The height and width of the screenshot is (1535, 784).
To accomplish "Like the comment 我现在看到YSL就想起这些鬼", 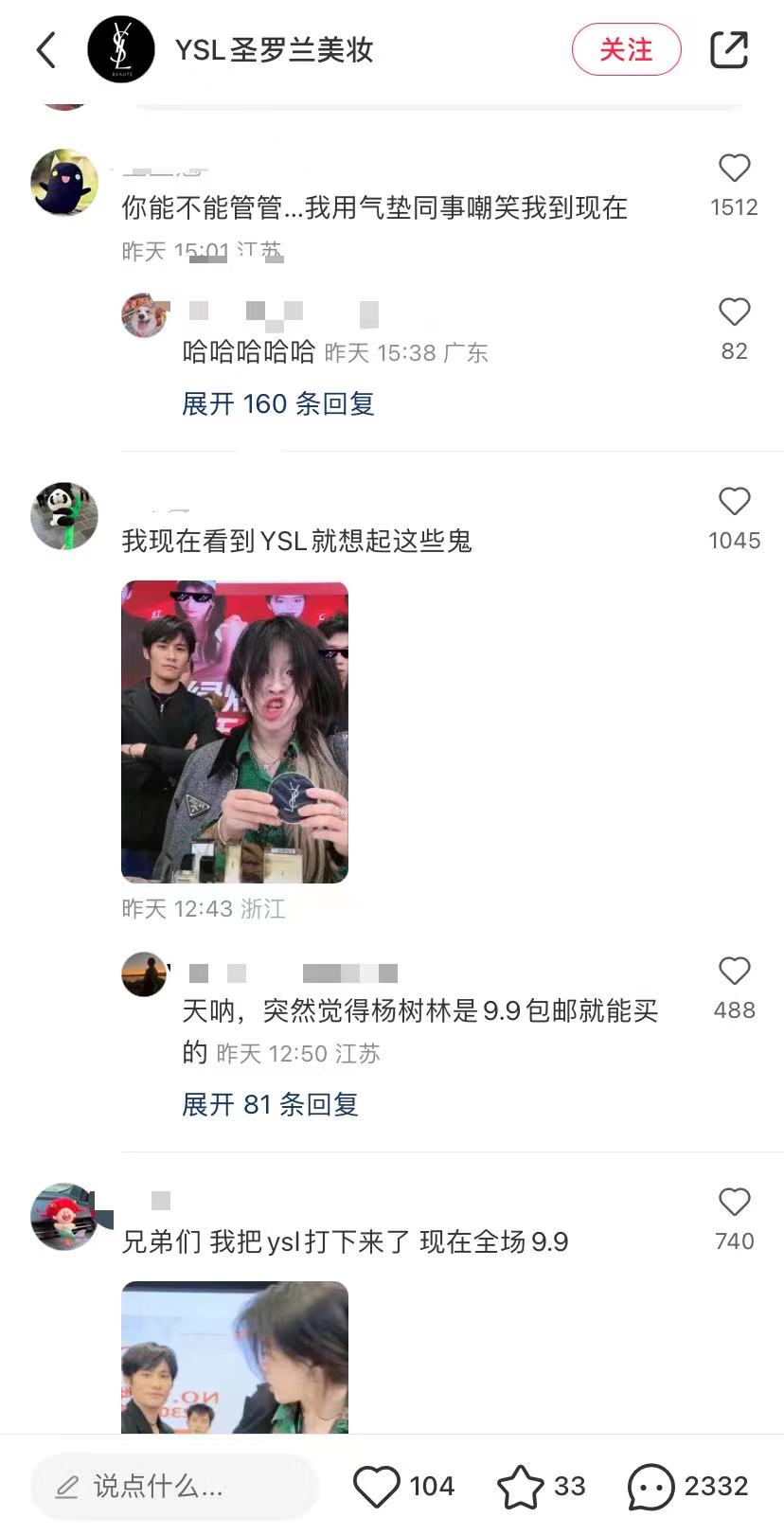I will coord(734,503).
